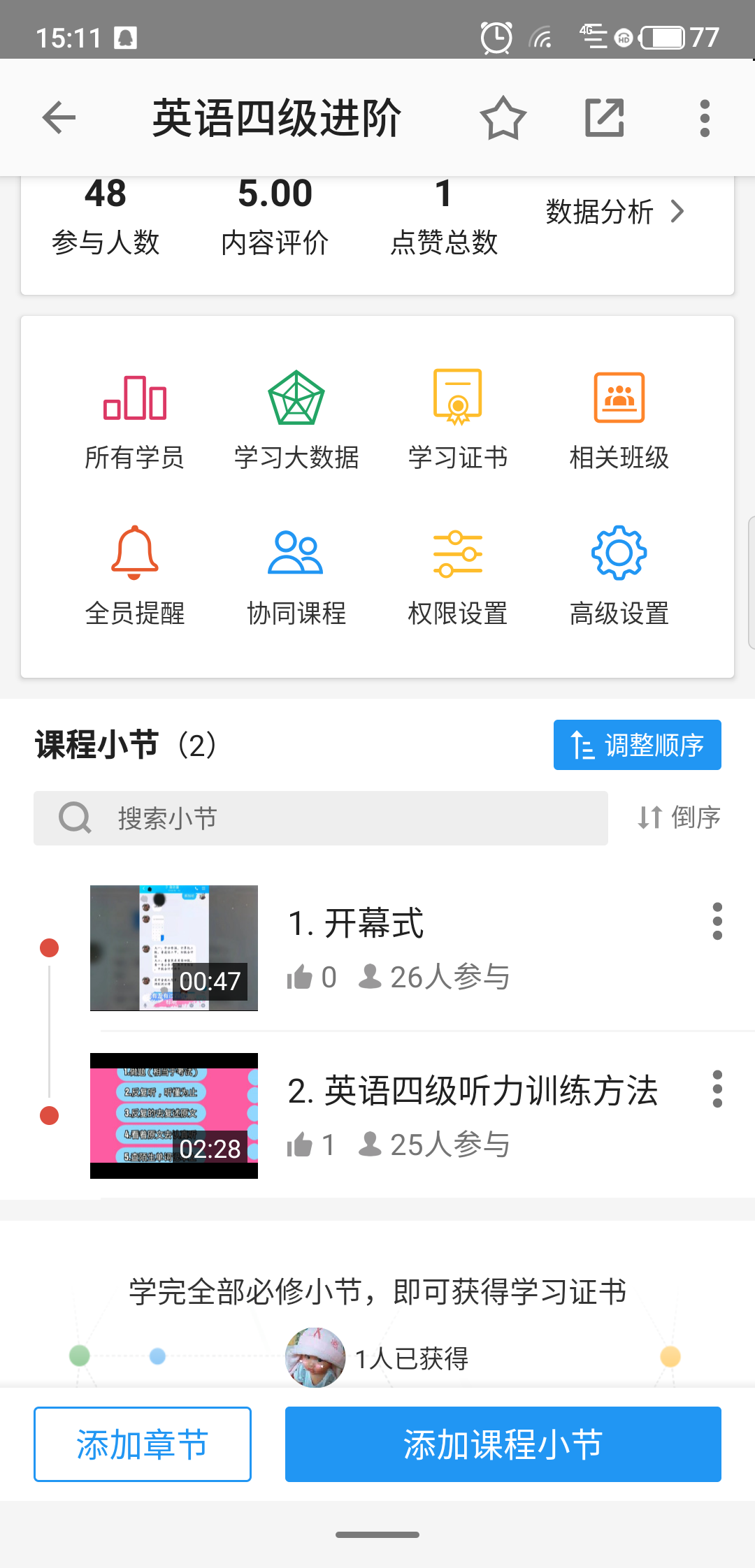Open 权限设置 permission settings
The image size is (755, 1568).
458,576
